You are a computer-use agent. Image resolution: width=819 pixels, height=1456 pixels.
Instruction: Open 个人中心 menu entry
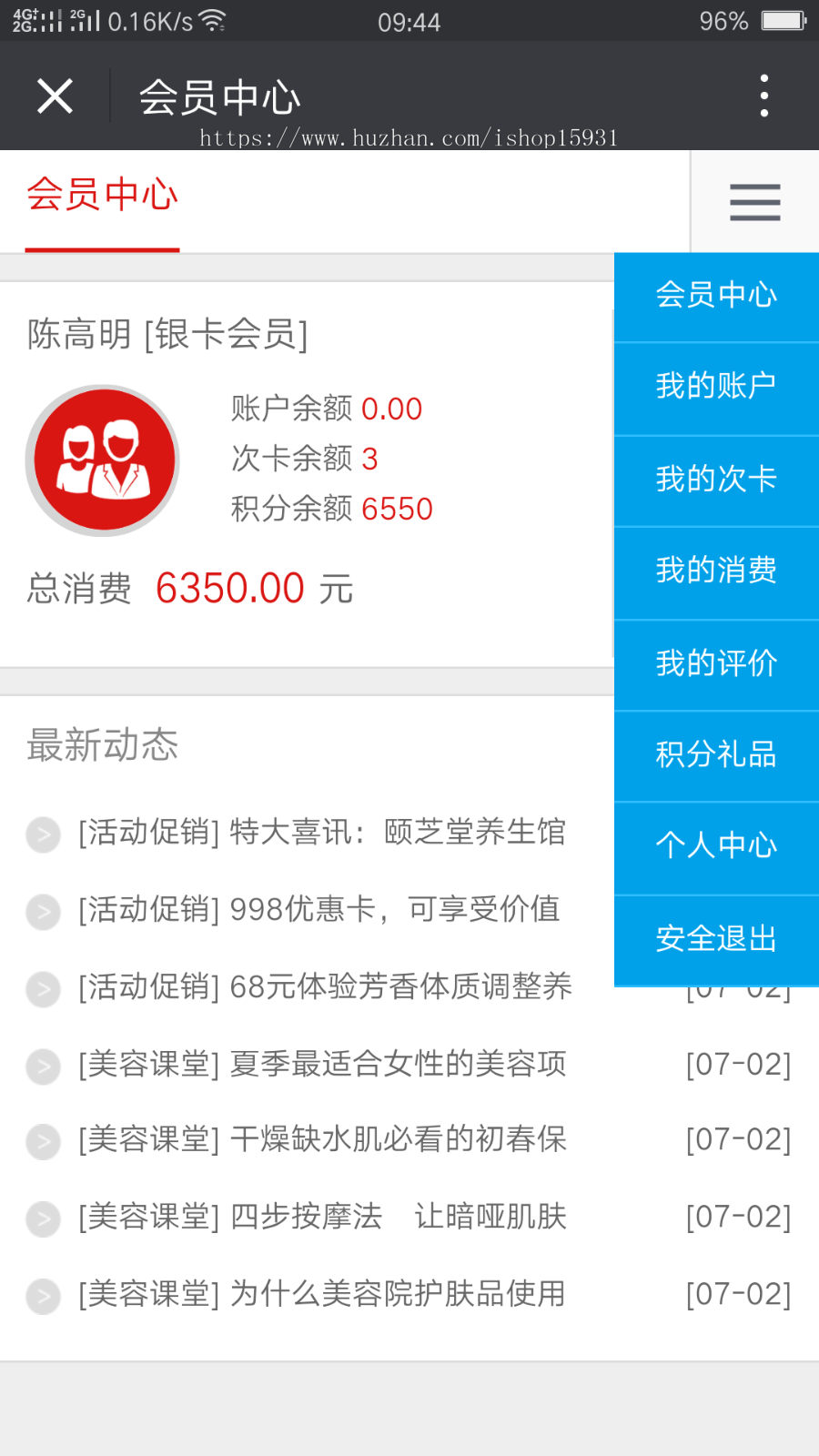click(716, 846)
